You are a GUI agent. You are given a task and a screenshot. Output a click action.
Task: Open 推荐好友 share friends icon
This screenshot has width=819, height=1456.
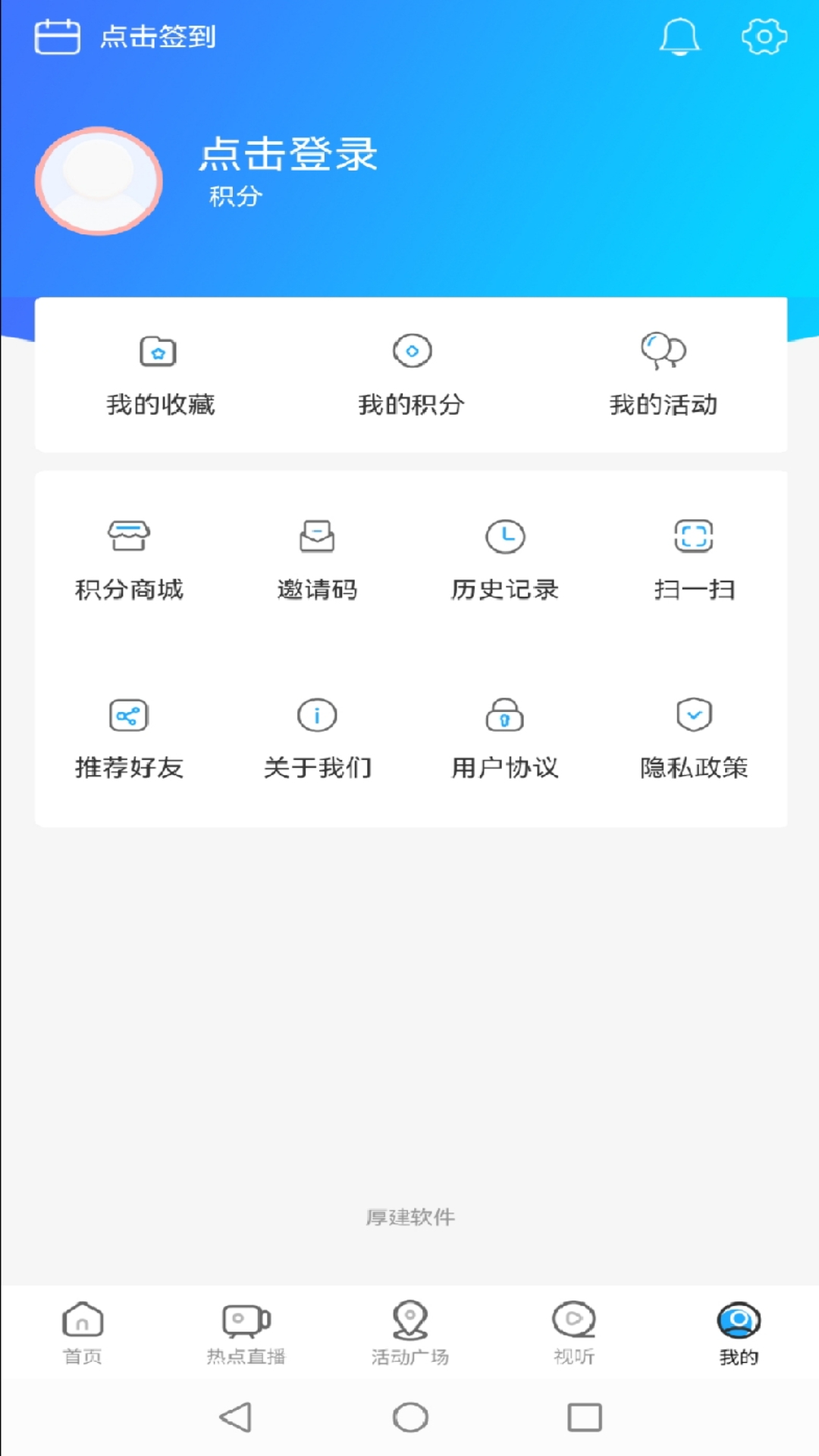(129, 714)
